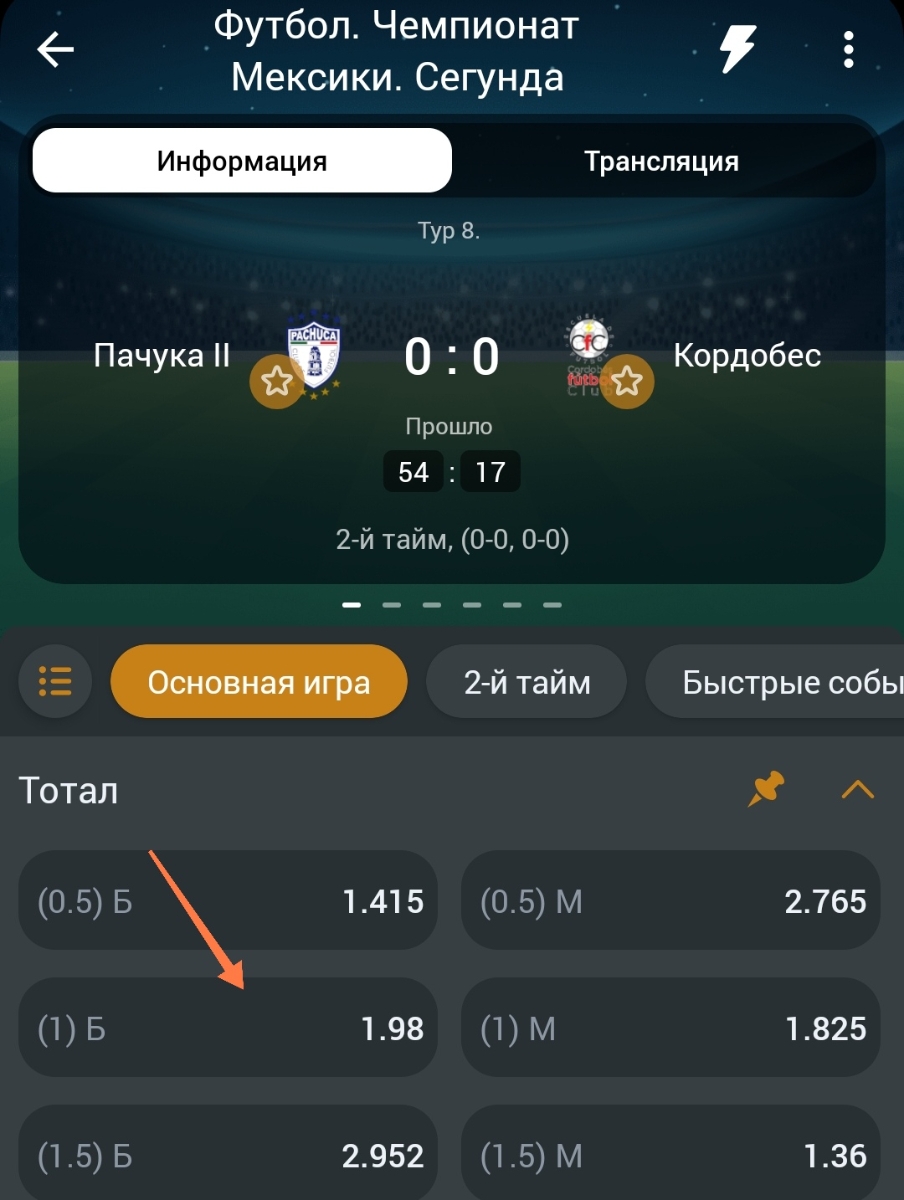904x1200 pixels.
Task: Collapse the Тотал section
Action: (x=857, y=790)
